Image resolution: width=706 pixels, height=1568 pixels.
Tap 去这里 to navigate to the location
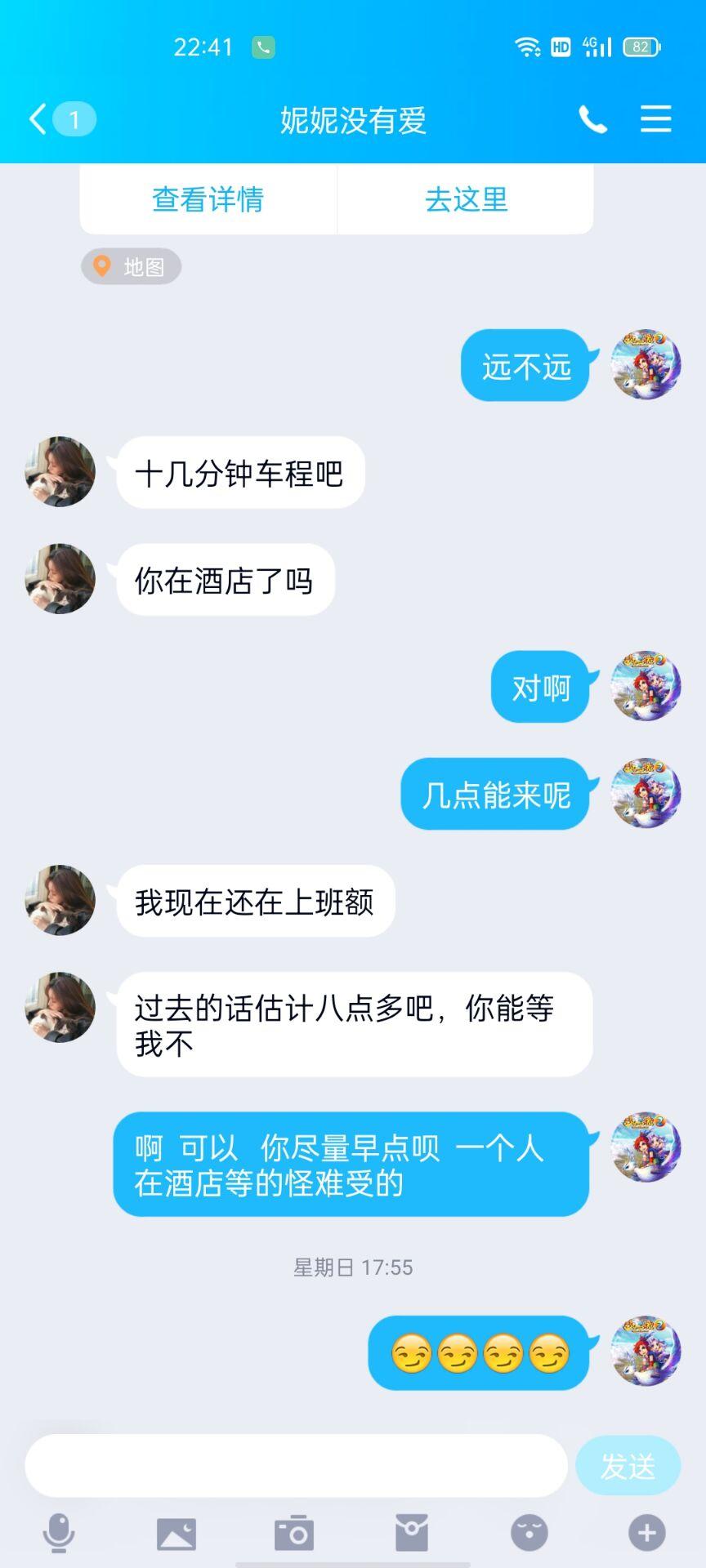click(x=466, y=200)
